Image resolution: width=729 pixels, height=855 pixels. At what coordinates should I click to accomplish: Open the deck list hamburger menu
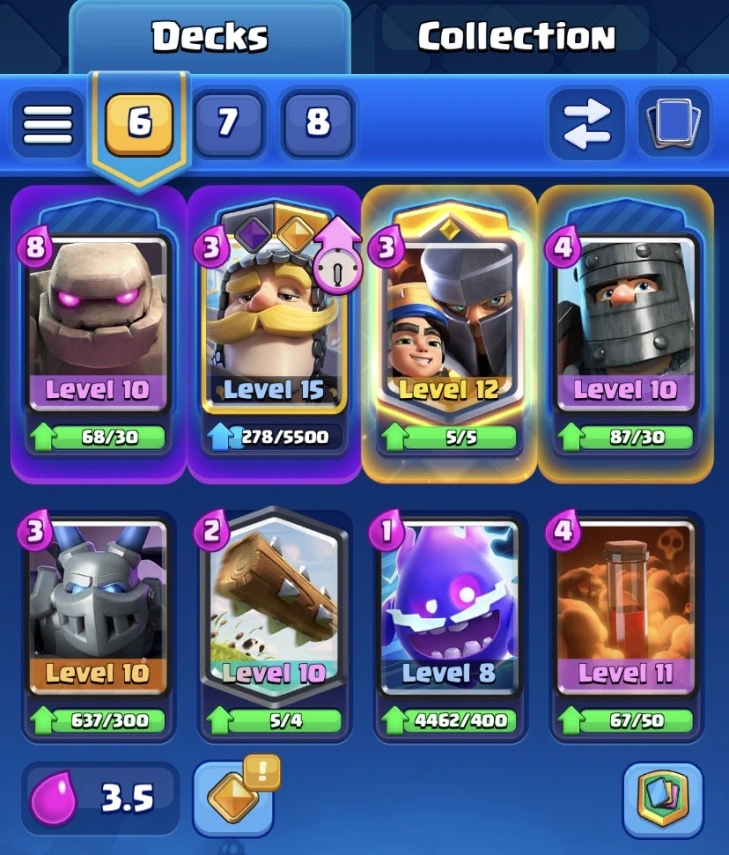click(47, 124)
